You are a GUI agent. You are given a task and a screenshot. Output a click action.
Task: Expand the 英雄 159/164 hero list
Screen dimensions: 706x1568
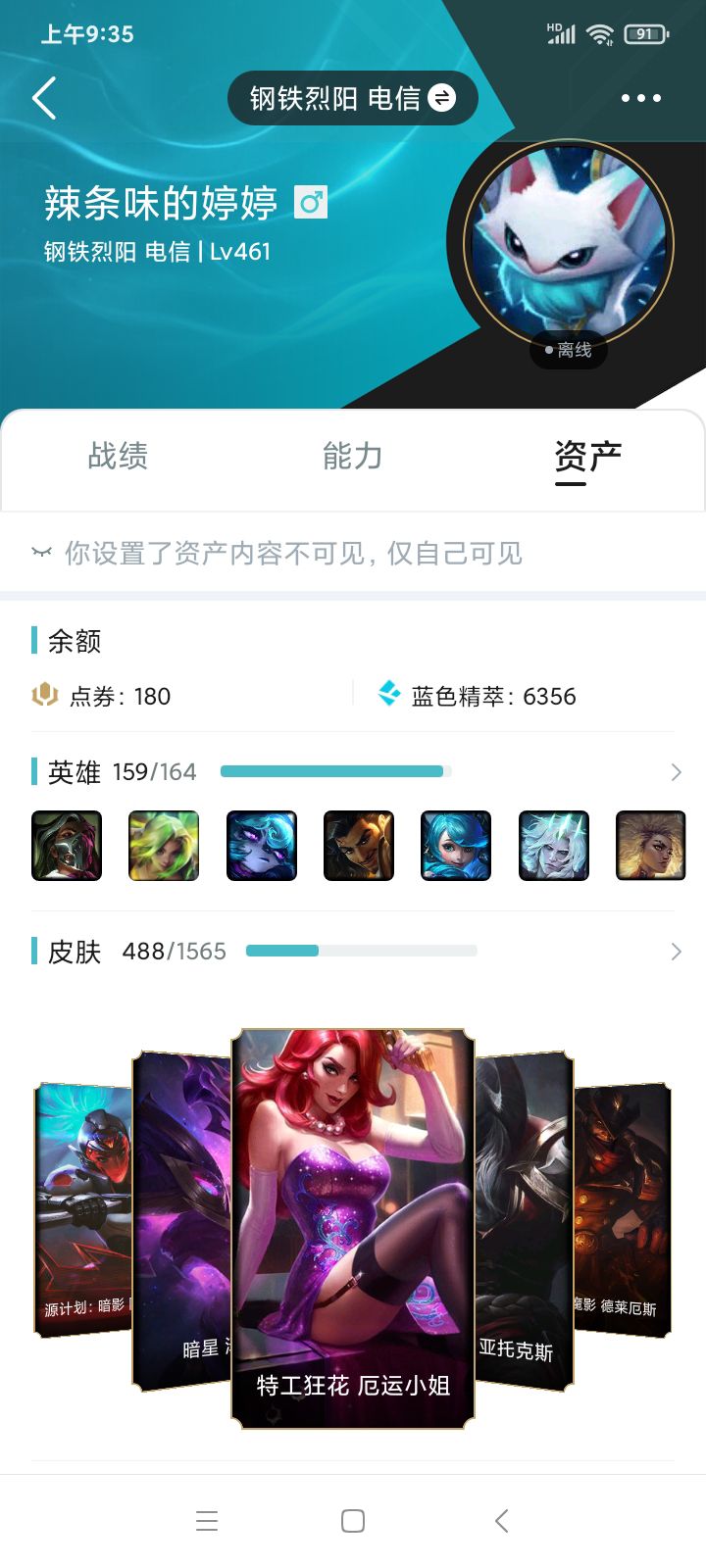point(675,772)
